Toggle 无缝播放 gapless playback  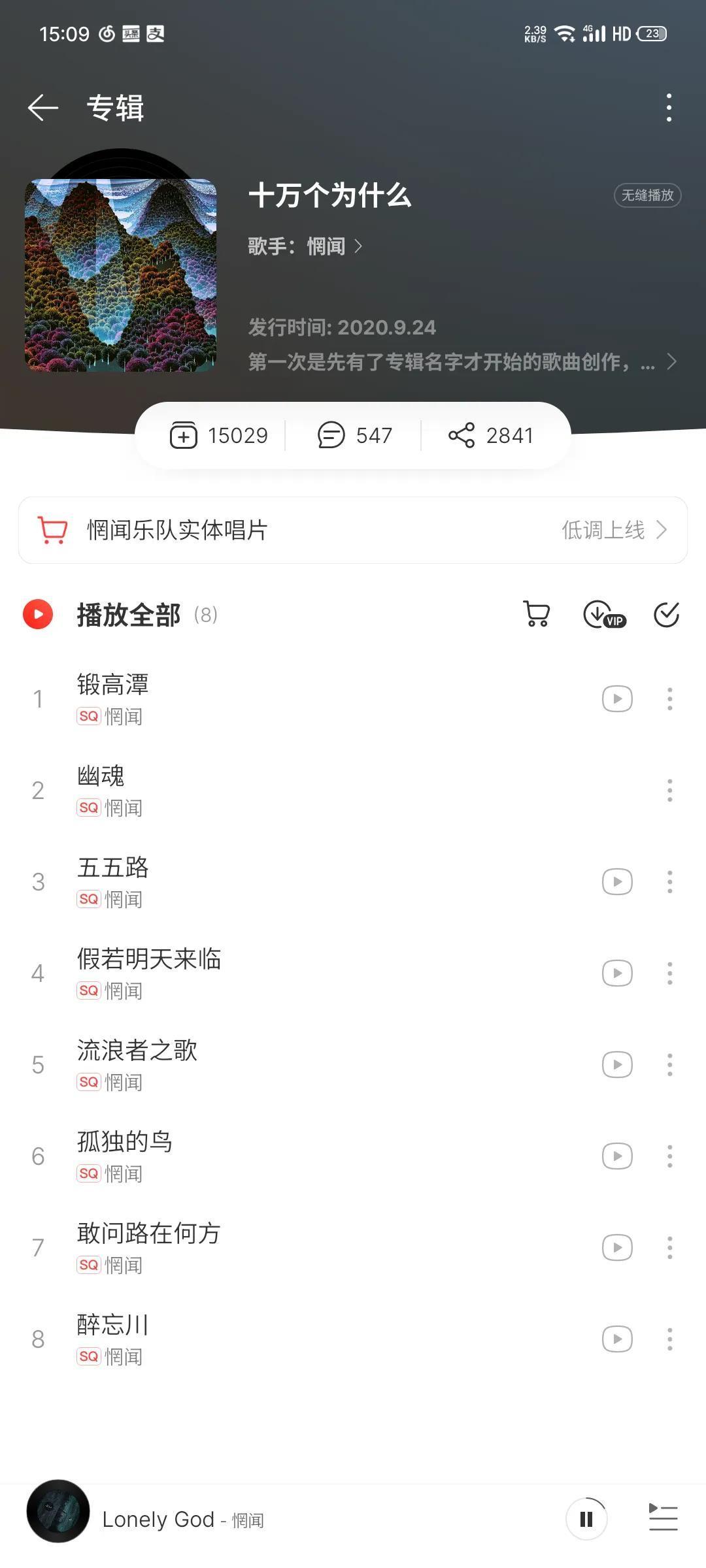coord(647,195)
